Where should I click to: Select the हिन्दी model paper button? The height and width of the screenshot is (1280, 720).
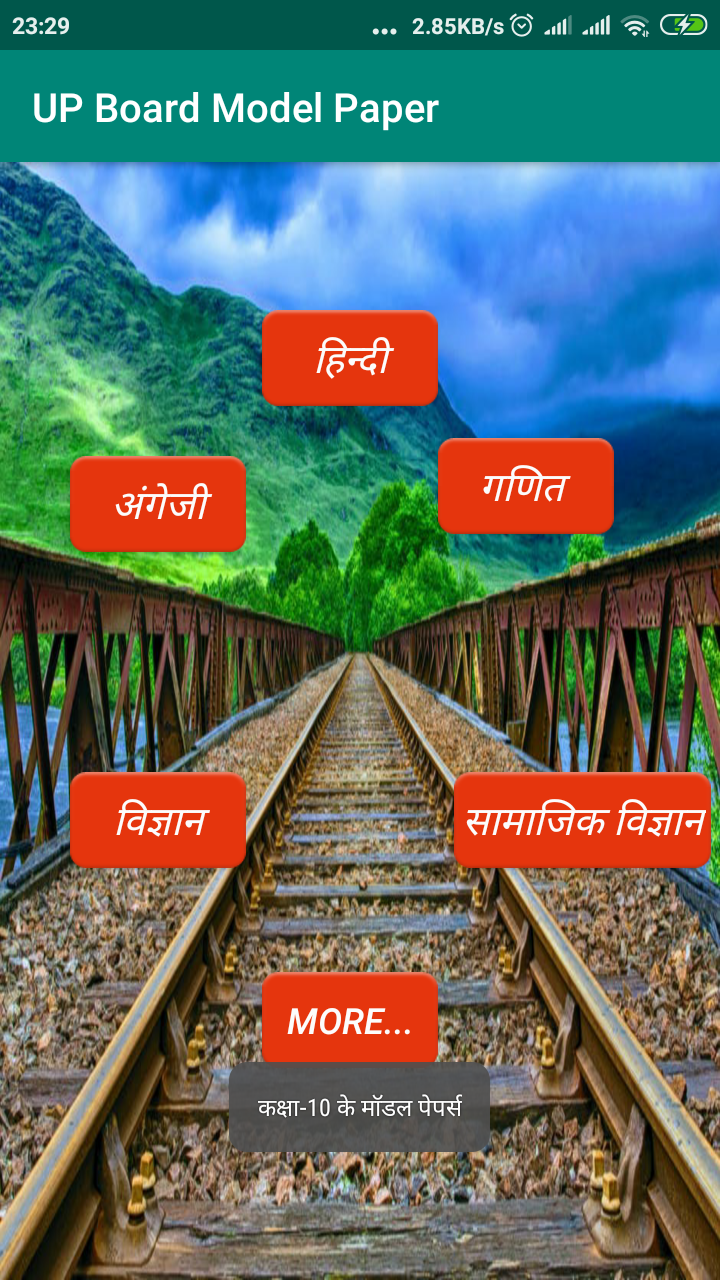click(349, 357)
